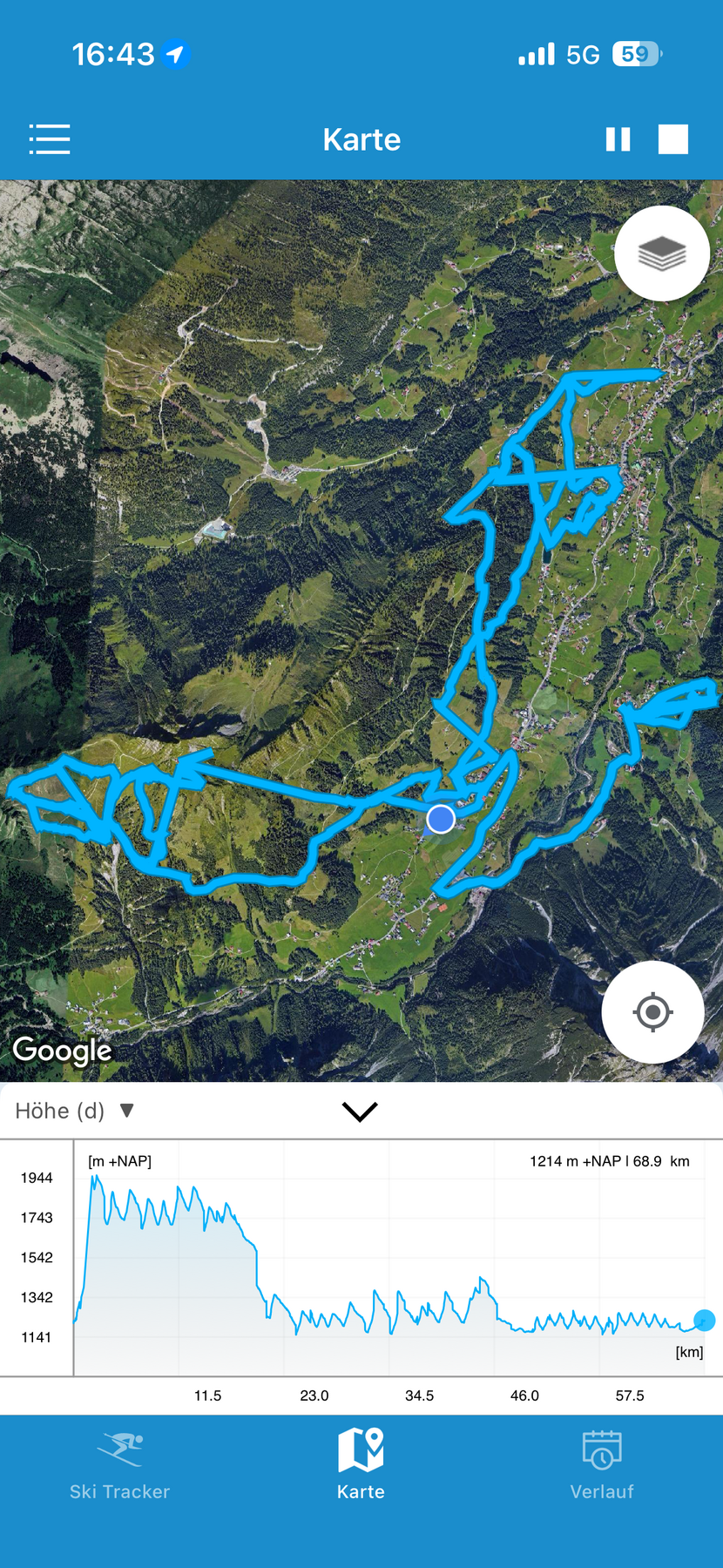The height and width of the screenshot is (1568, 723).
Task: Switch to the Verlauf tab
Action: [602, 1467]
